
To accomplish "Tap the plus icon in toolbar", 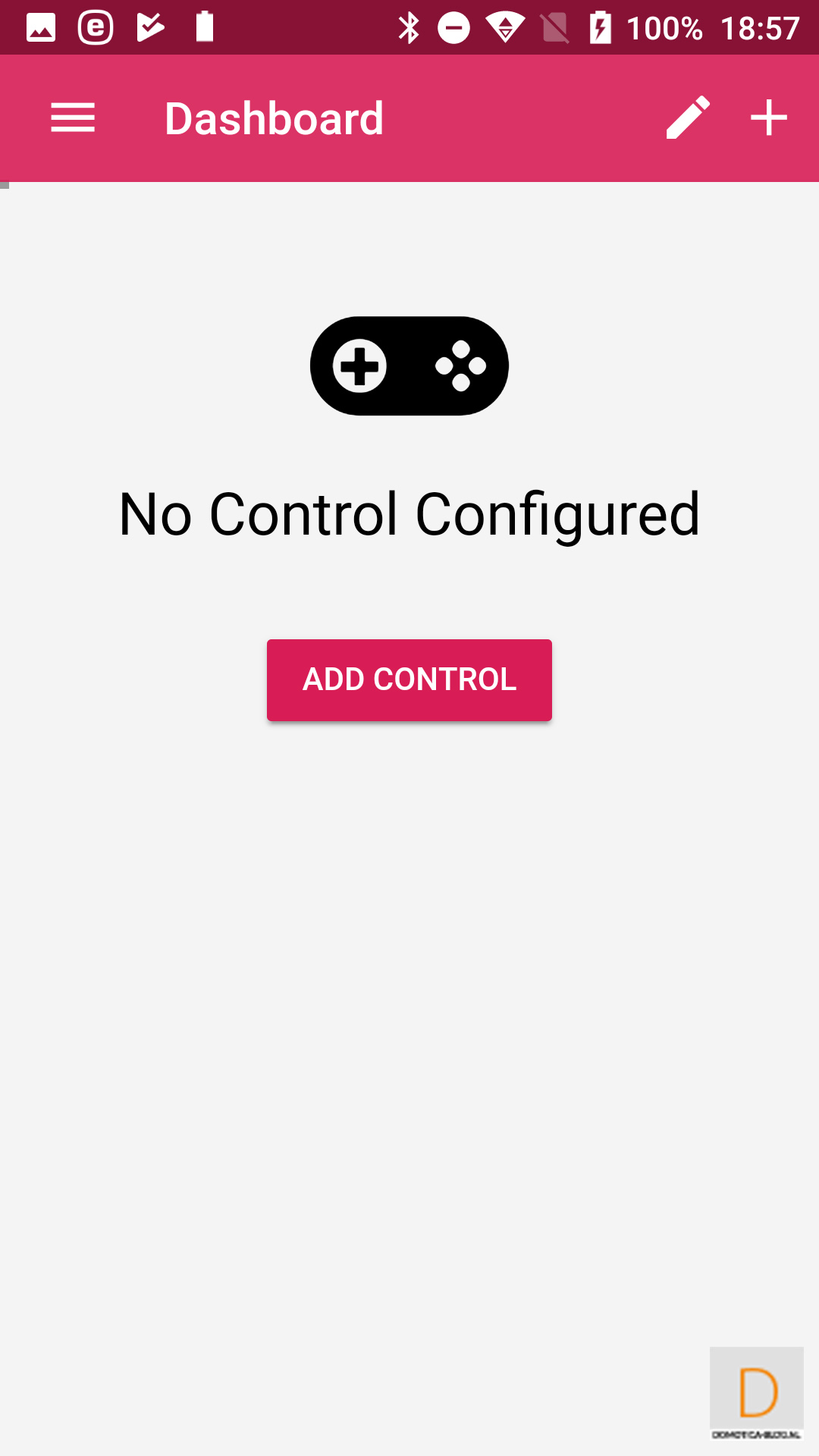I will pyautogui.click(x=769, y=118).
